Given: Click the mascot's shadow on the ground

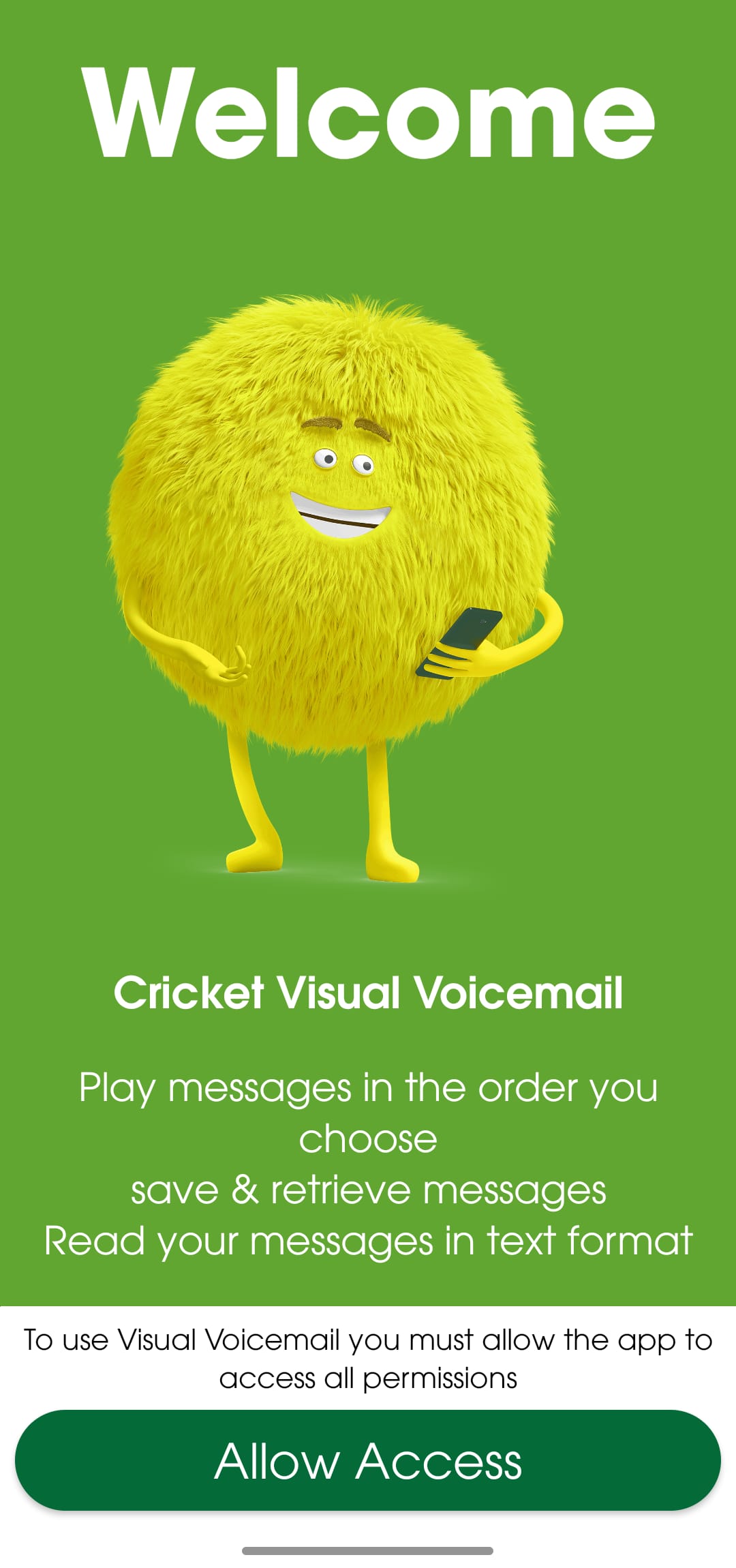Looking at the screenshot, I should coord(320,879).
